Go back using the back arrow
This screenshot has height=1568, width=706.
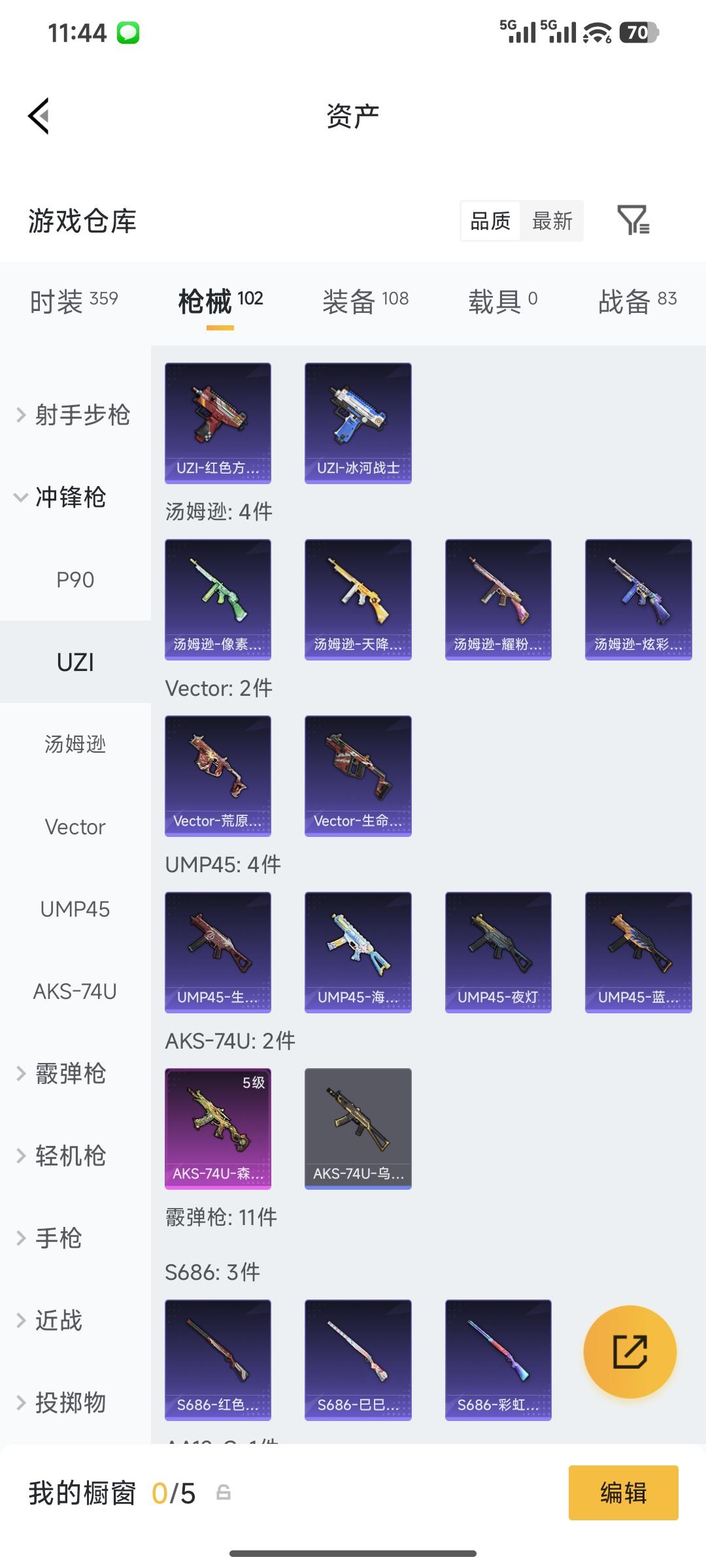tap(39, 116)
